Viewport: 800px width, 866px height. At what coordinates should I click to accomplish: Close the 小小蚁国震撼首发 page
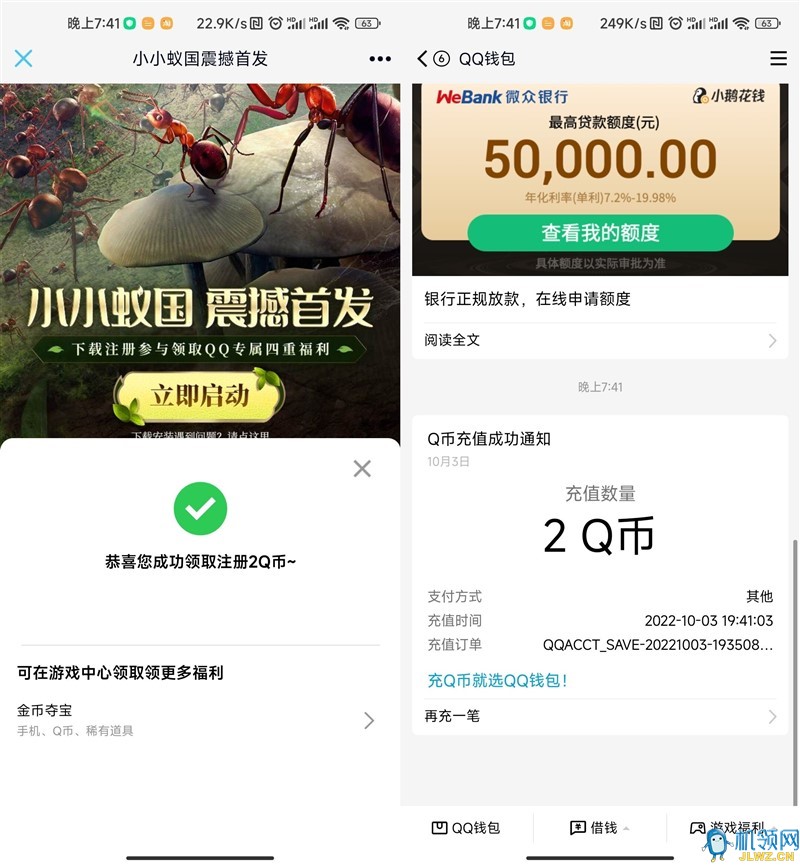[23, 59]
